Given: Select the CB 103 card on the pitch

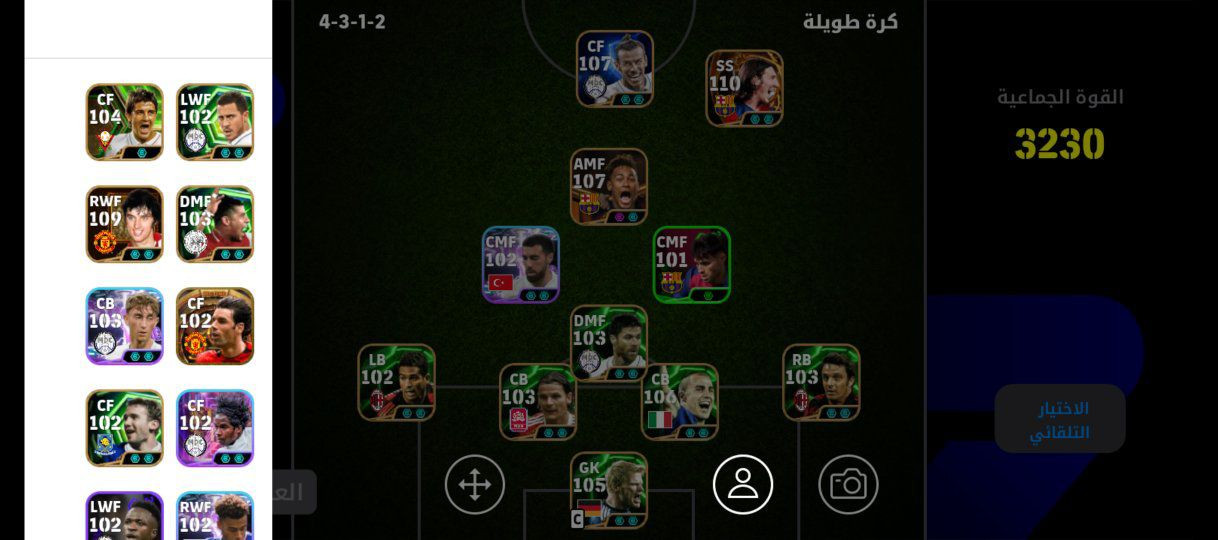Looking at the screenshot, I should (x=538, y=402).
